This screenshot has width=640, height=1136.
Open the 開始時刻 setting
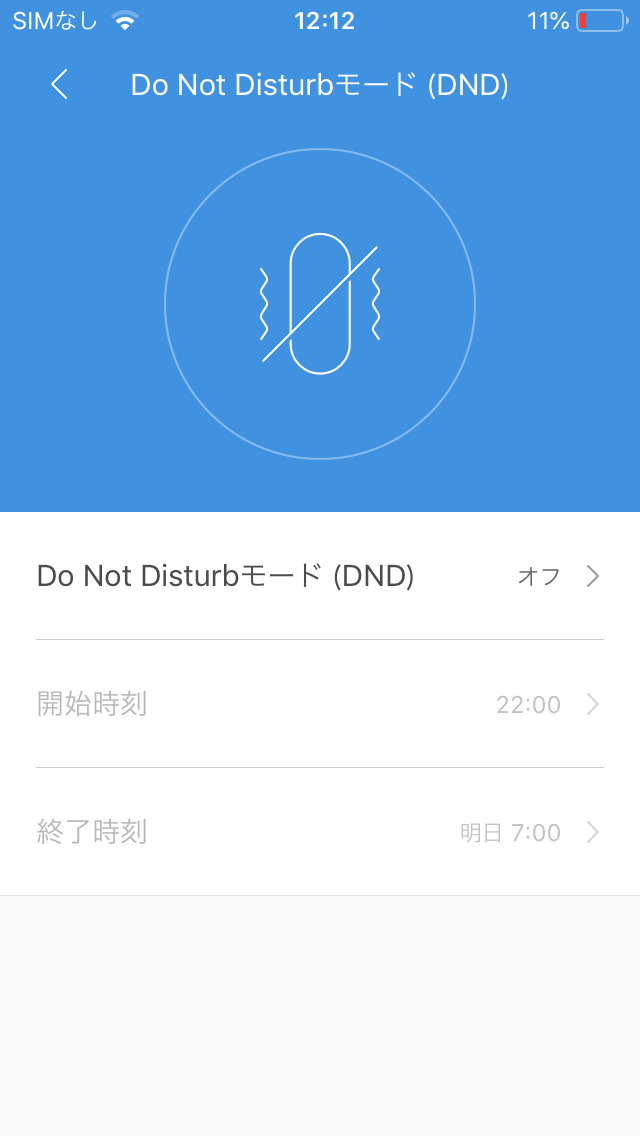tap(320, 704)
